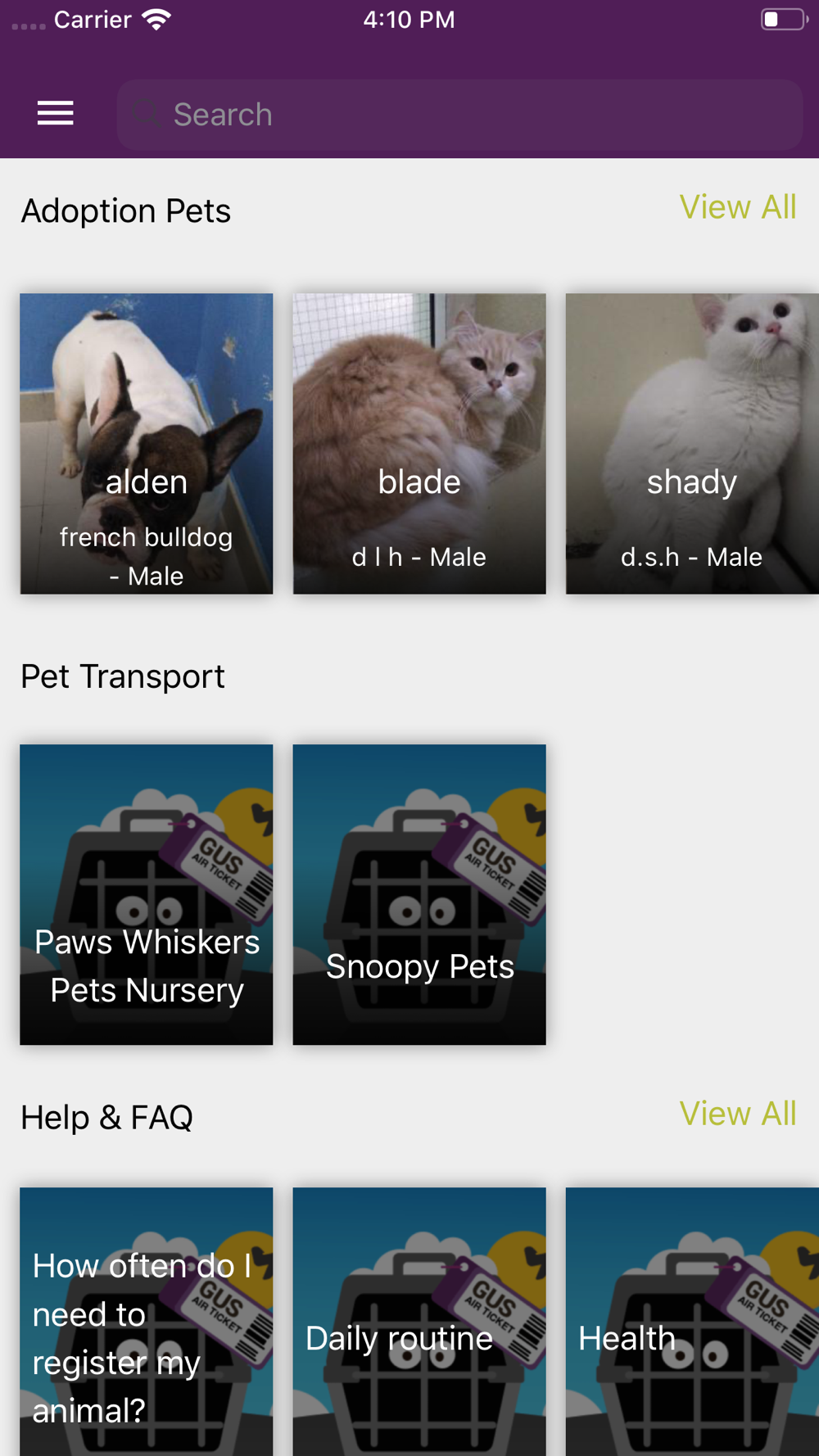View All adoption pets

click(737, 207)
